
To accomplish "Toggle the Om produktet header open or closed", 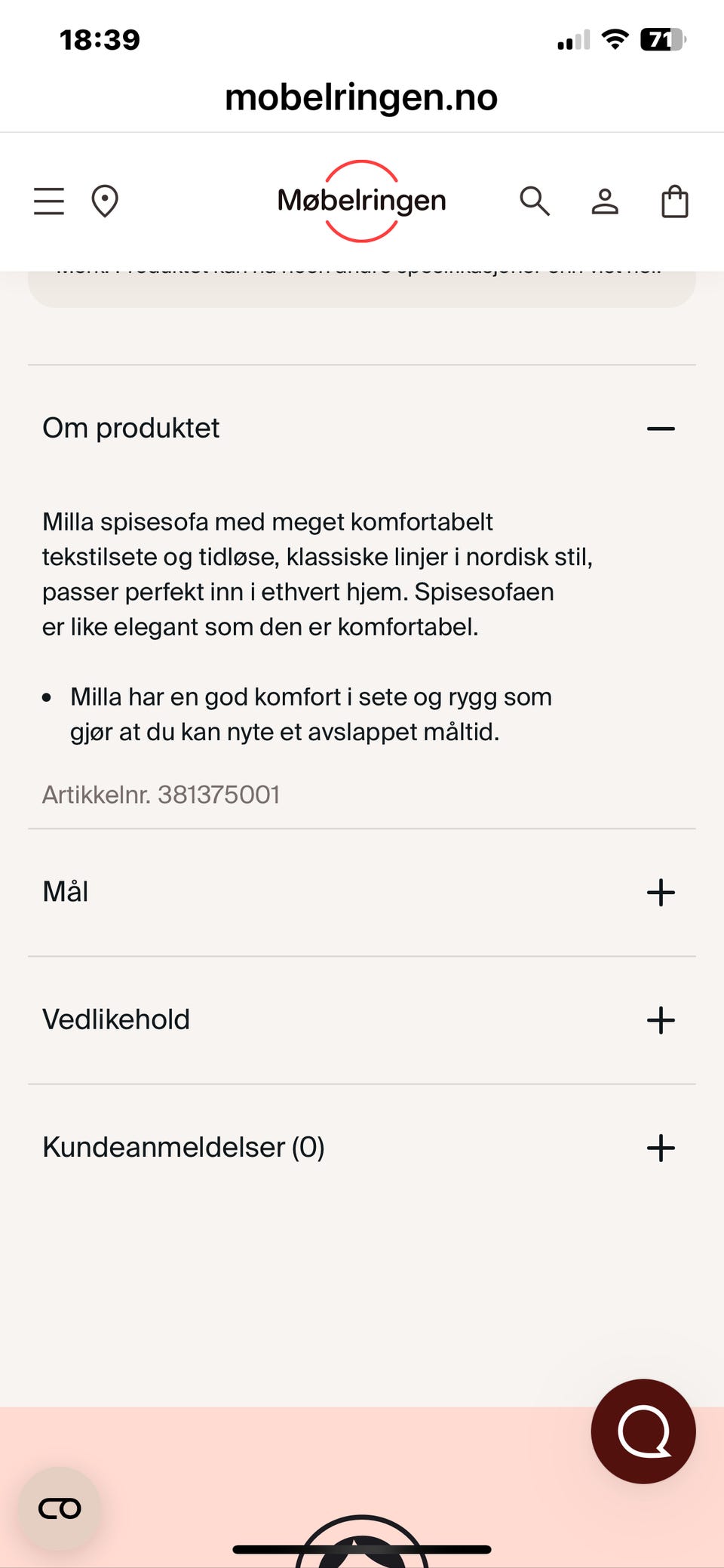I will coord(130,428).
